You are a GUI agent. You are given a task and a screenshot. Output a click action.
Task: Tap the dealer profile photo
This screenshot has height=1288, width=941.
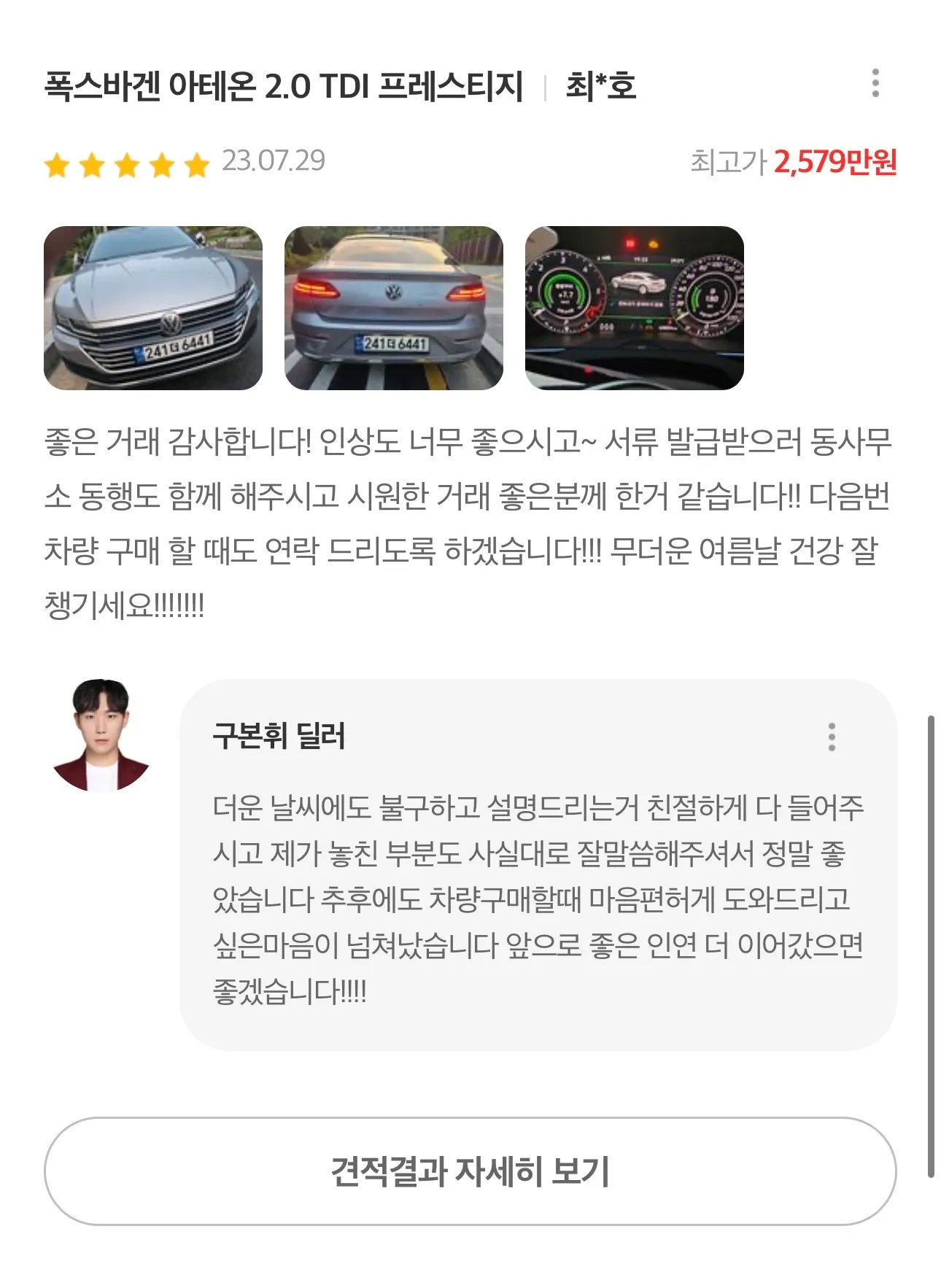pos(103,736)
